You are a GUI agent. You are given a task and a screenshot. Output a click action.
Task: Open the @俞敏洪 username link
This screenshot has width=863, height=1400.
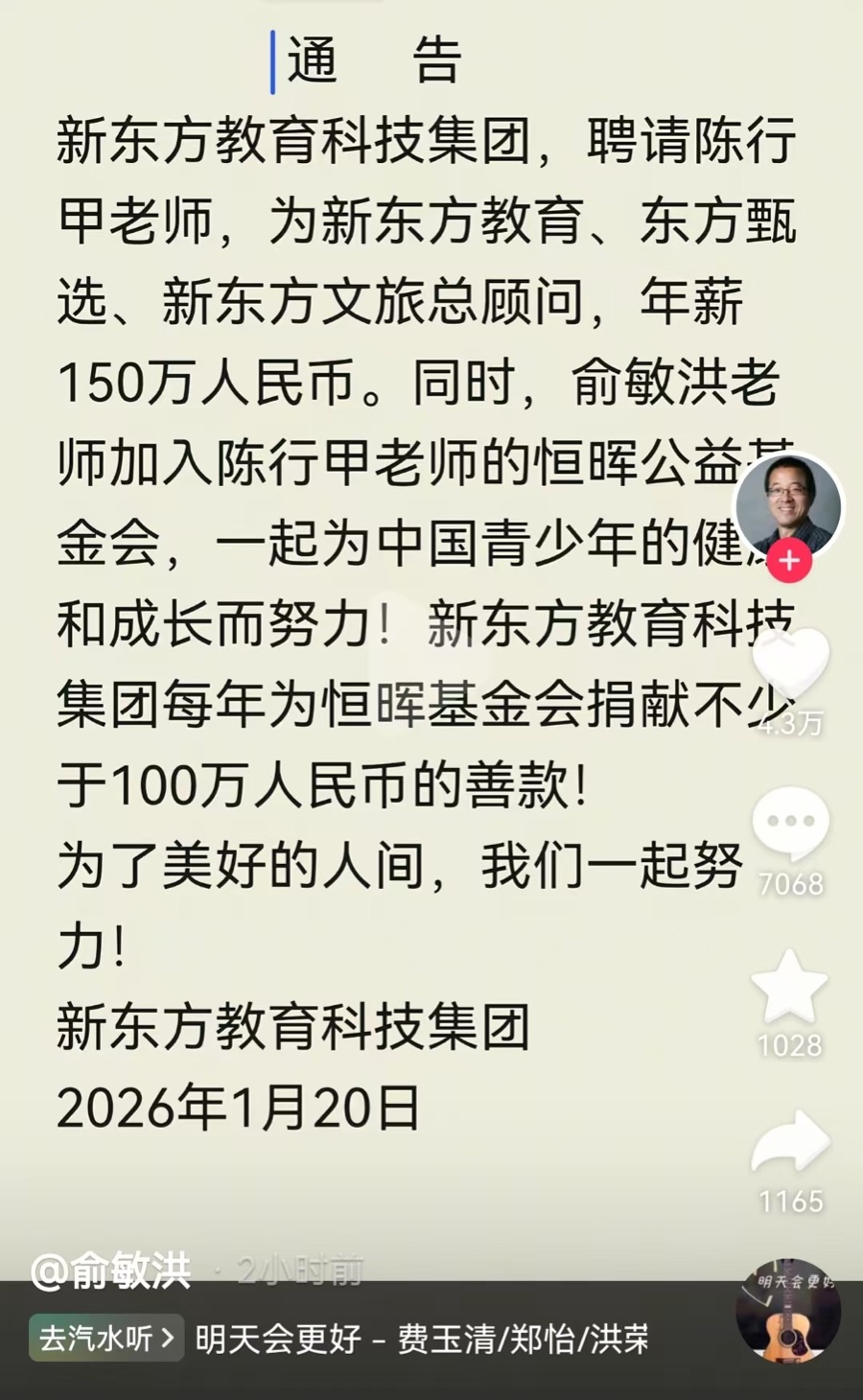coord(111,1272)
